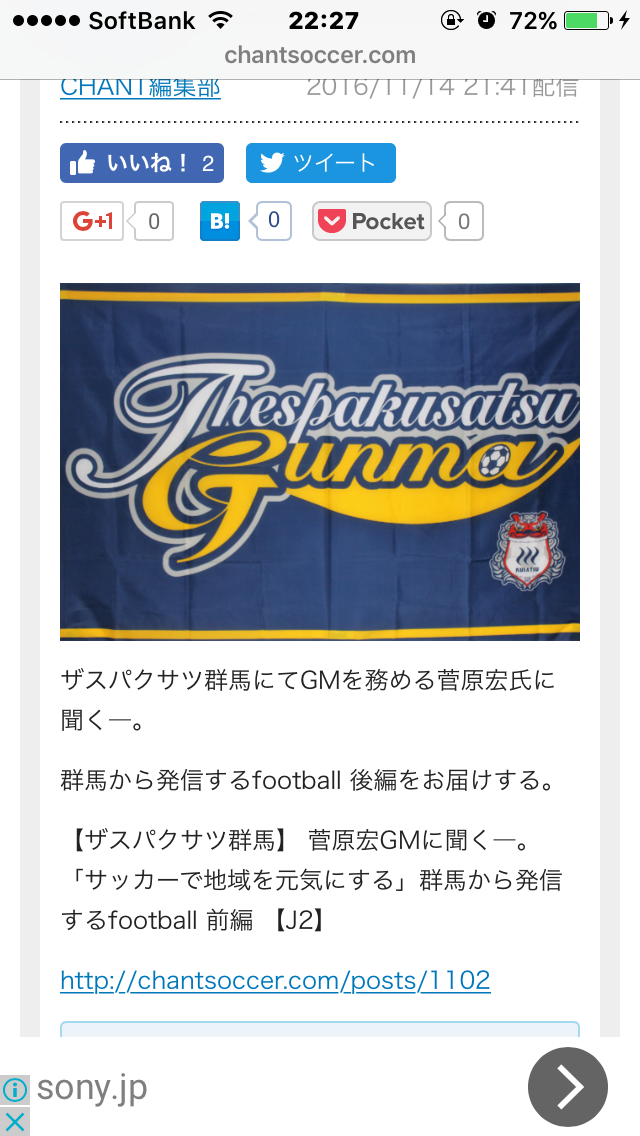Open the sony.jp ad arrow button
This screenshot has width=640, height=1136.
coord(567,1086)
